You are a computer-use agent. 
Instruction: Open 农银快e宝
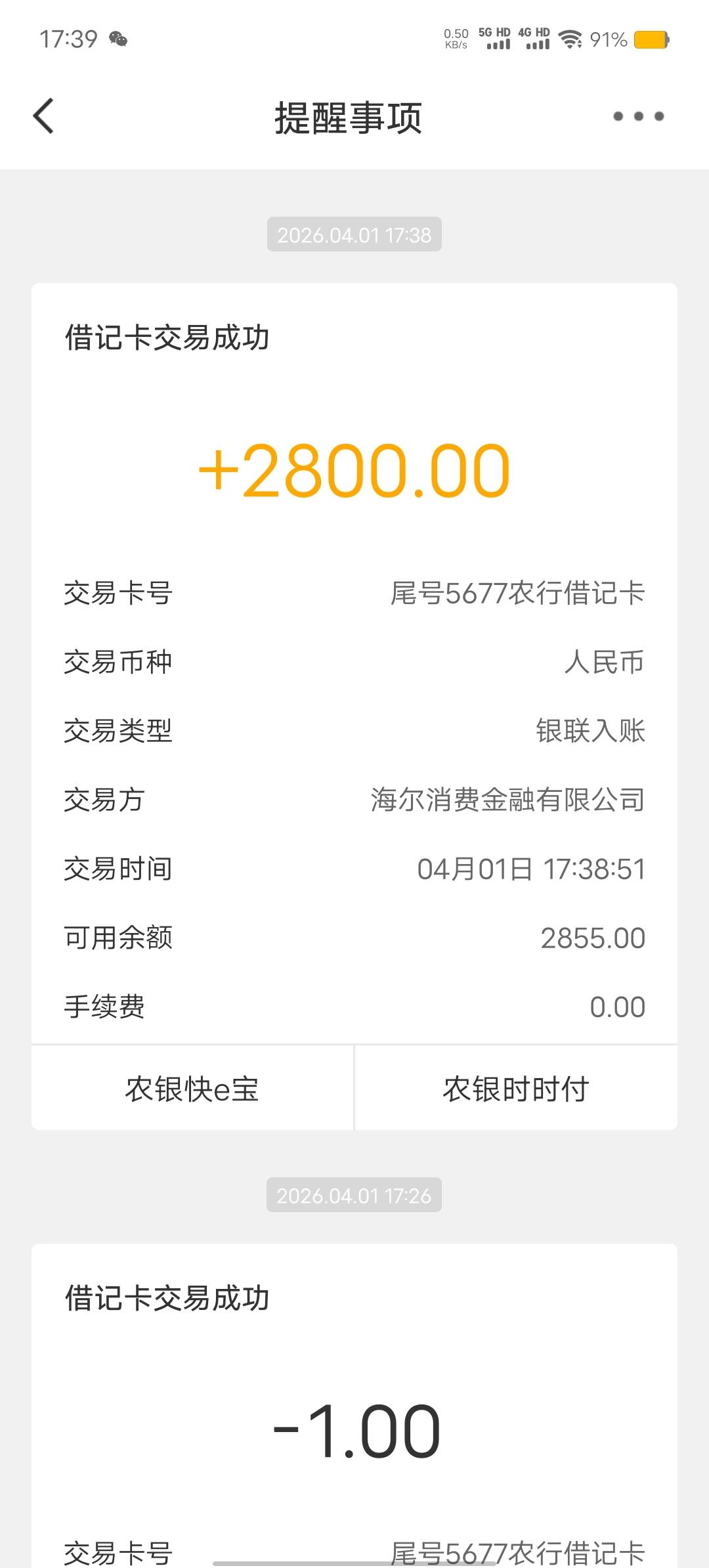pyautogui.click(x=192, y=1088)
